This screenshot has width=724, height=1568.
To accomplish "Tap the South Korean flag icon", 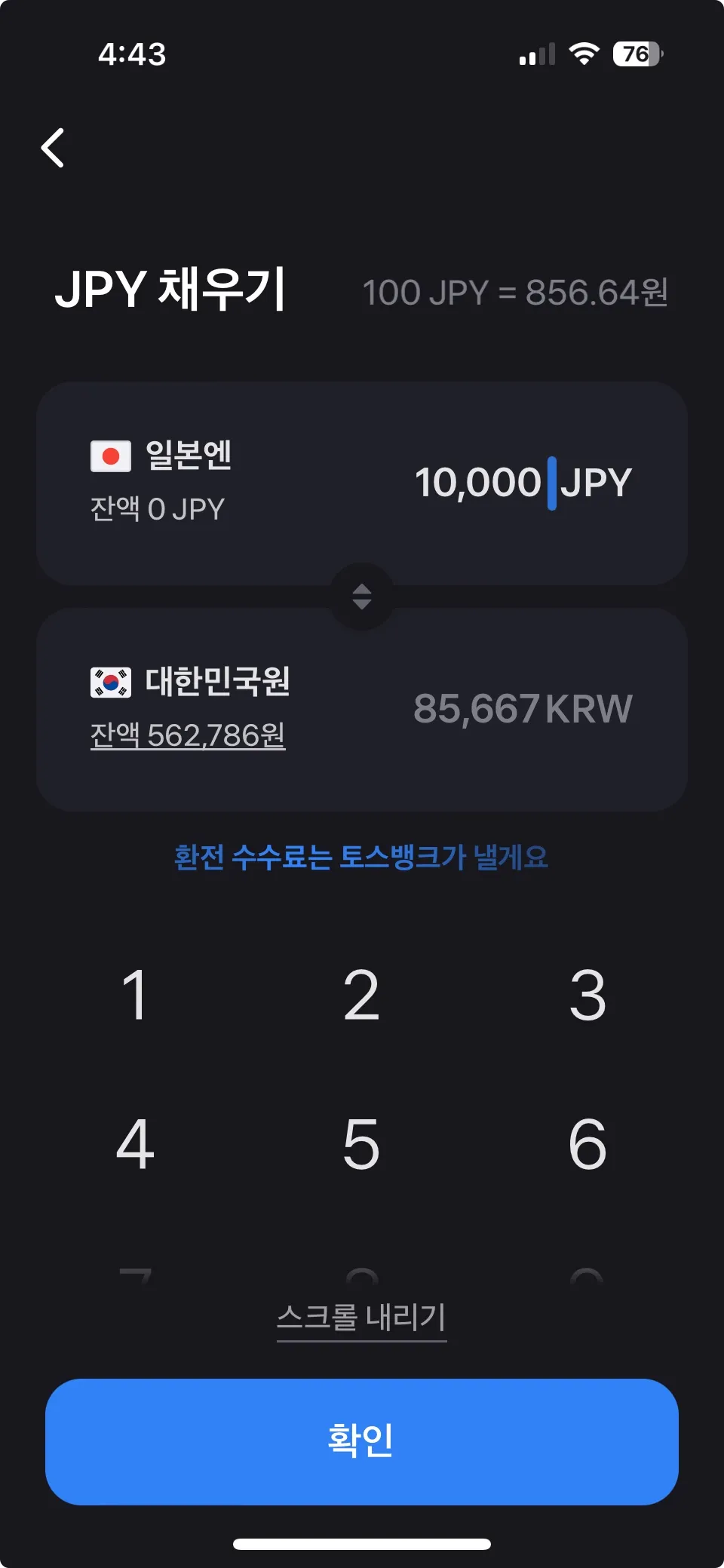I will 109,681.
